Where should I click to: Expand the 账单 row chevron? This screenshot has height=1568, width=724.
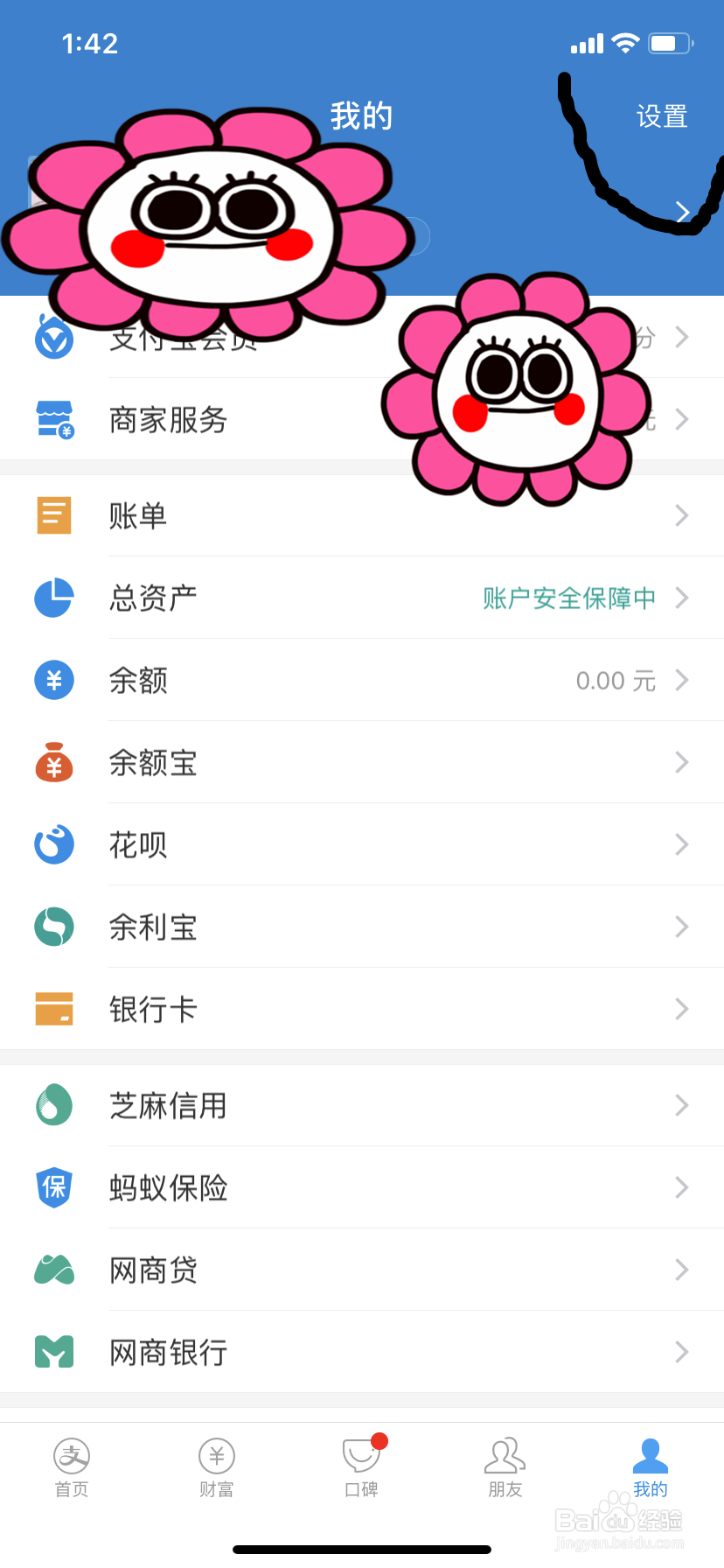pyautogui.click(x=683, y=515)
